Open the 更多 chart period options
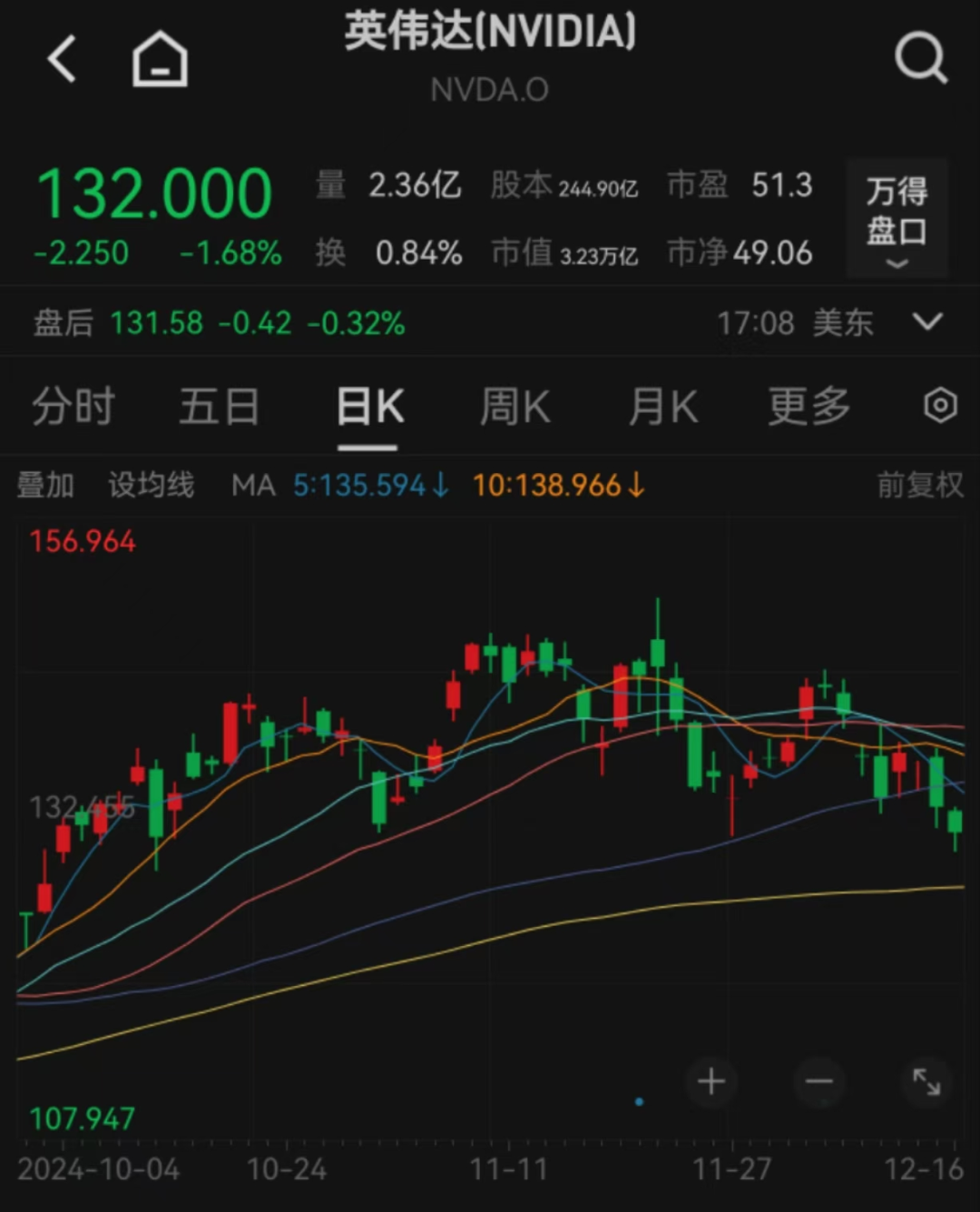Image resolution: width=980 pixels, height=1212 pixels. tap(808, 406)
